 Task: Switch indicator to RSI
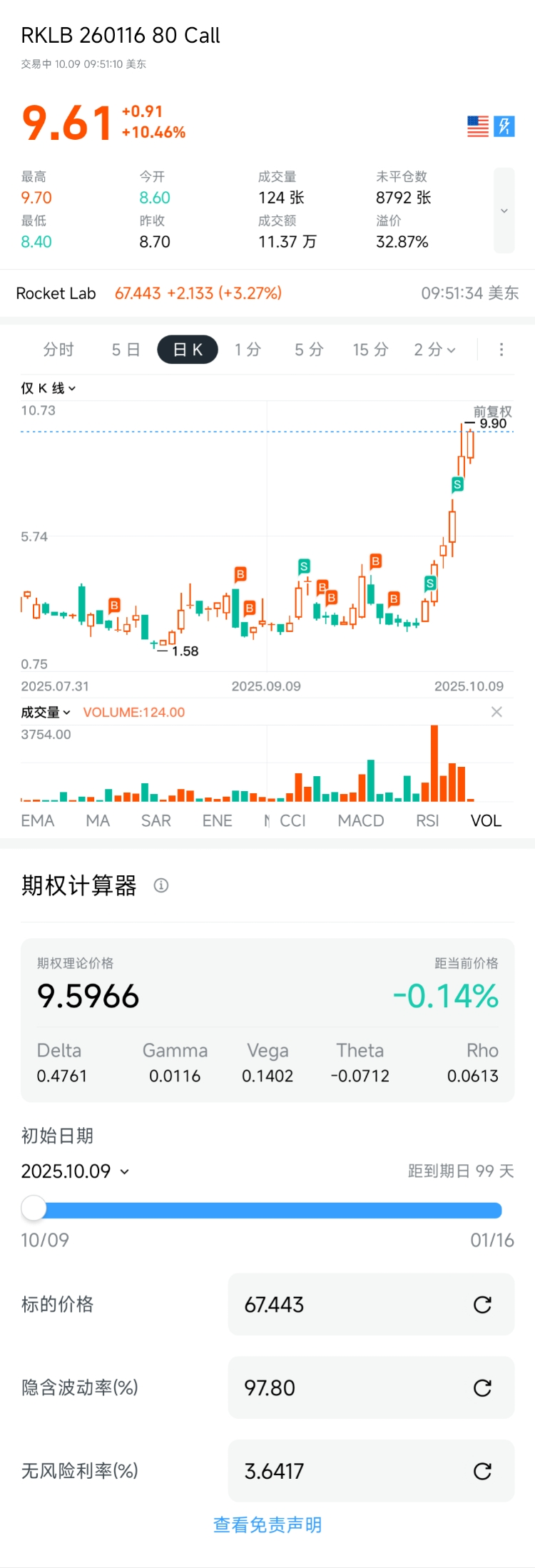427,821
